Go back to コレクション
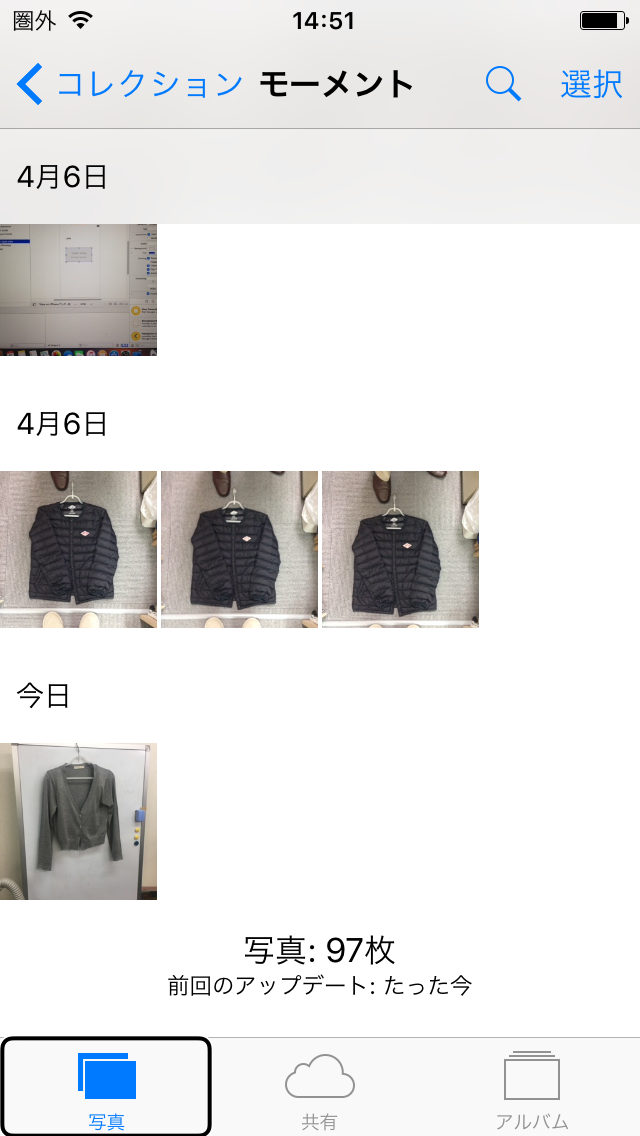640x1136 pixels. coord(130,84)
